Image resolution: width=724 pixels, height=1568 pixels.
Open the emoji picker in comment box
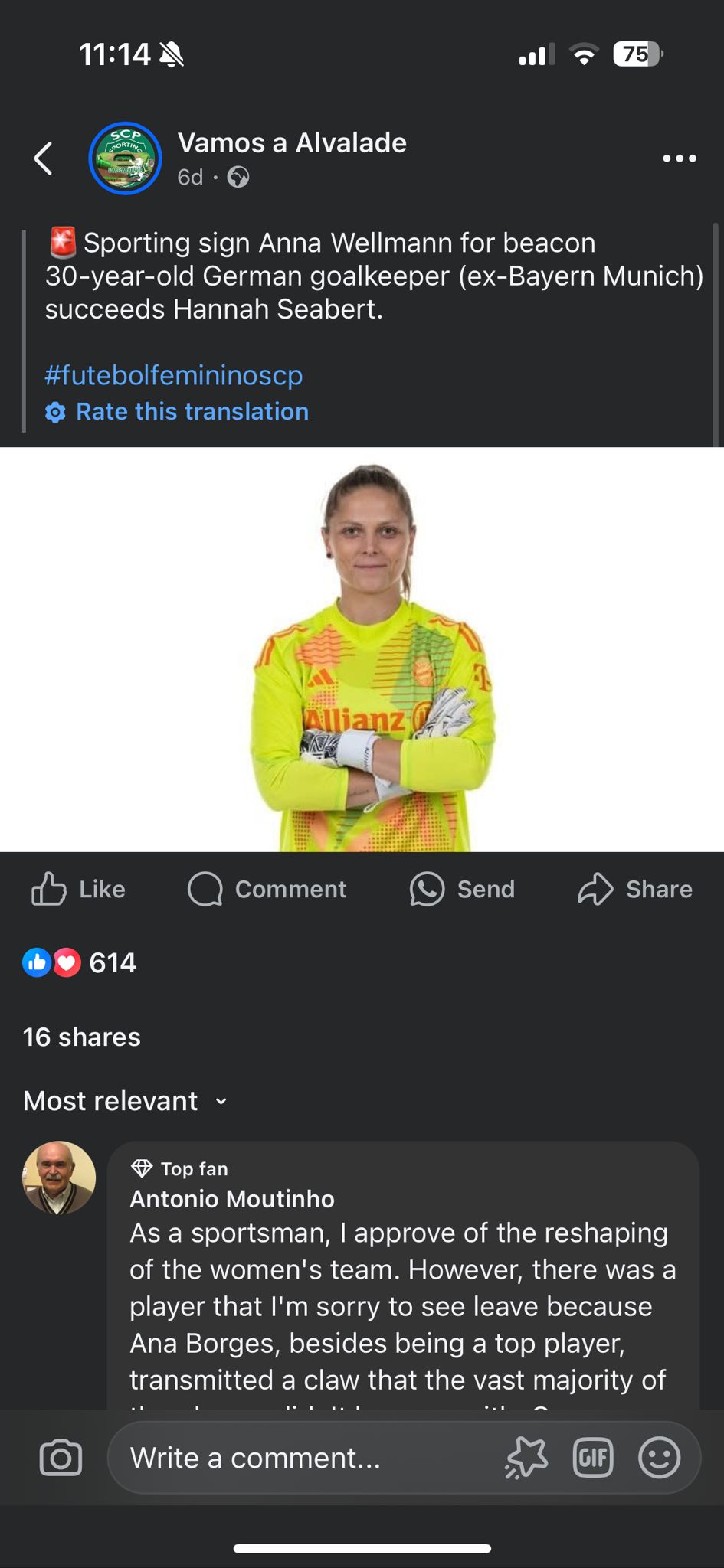click(x=659, y=1458)
